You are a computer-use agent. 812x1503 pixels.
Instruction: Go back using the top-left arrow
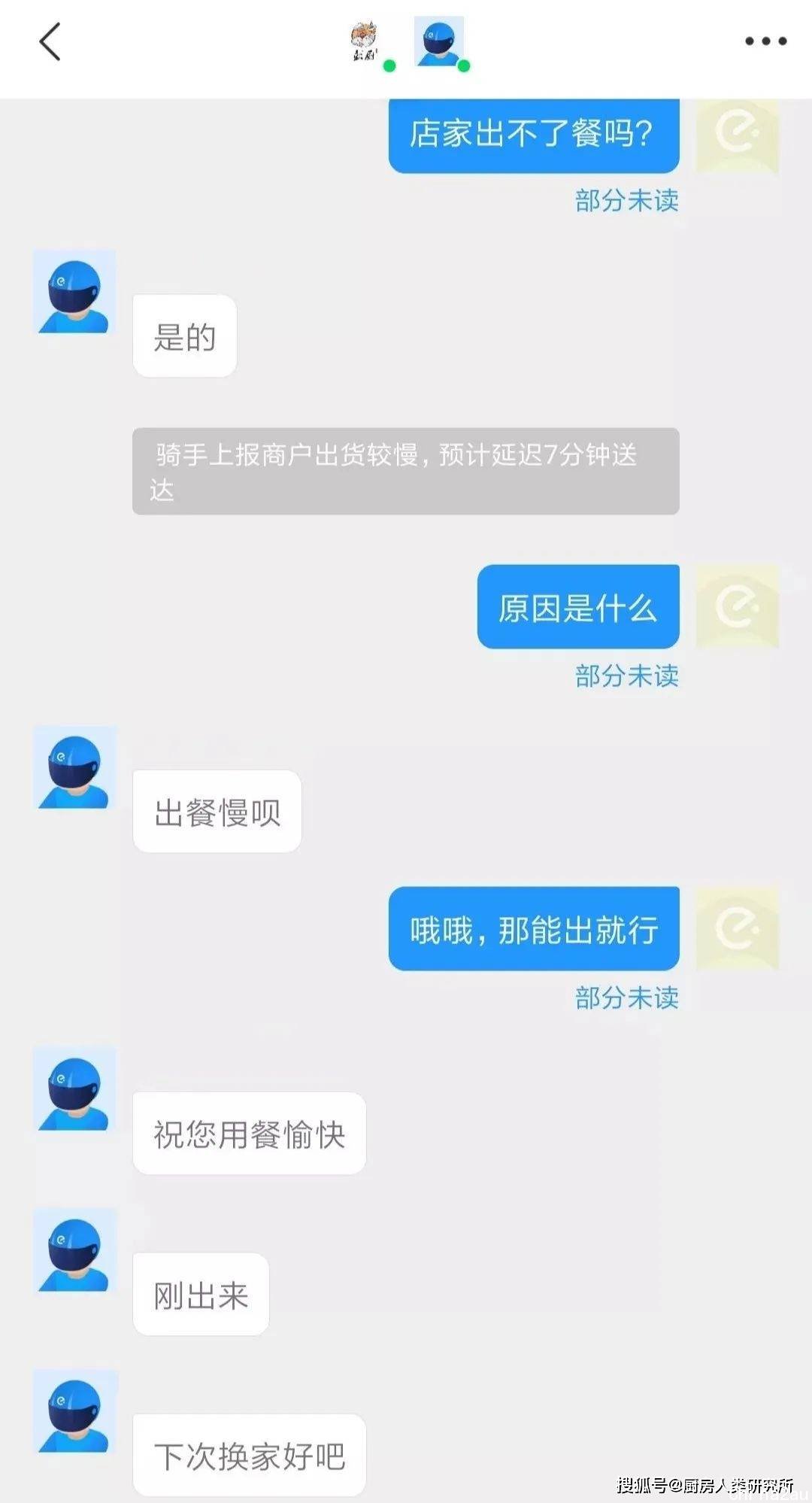[50, 41]
